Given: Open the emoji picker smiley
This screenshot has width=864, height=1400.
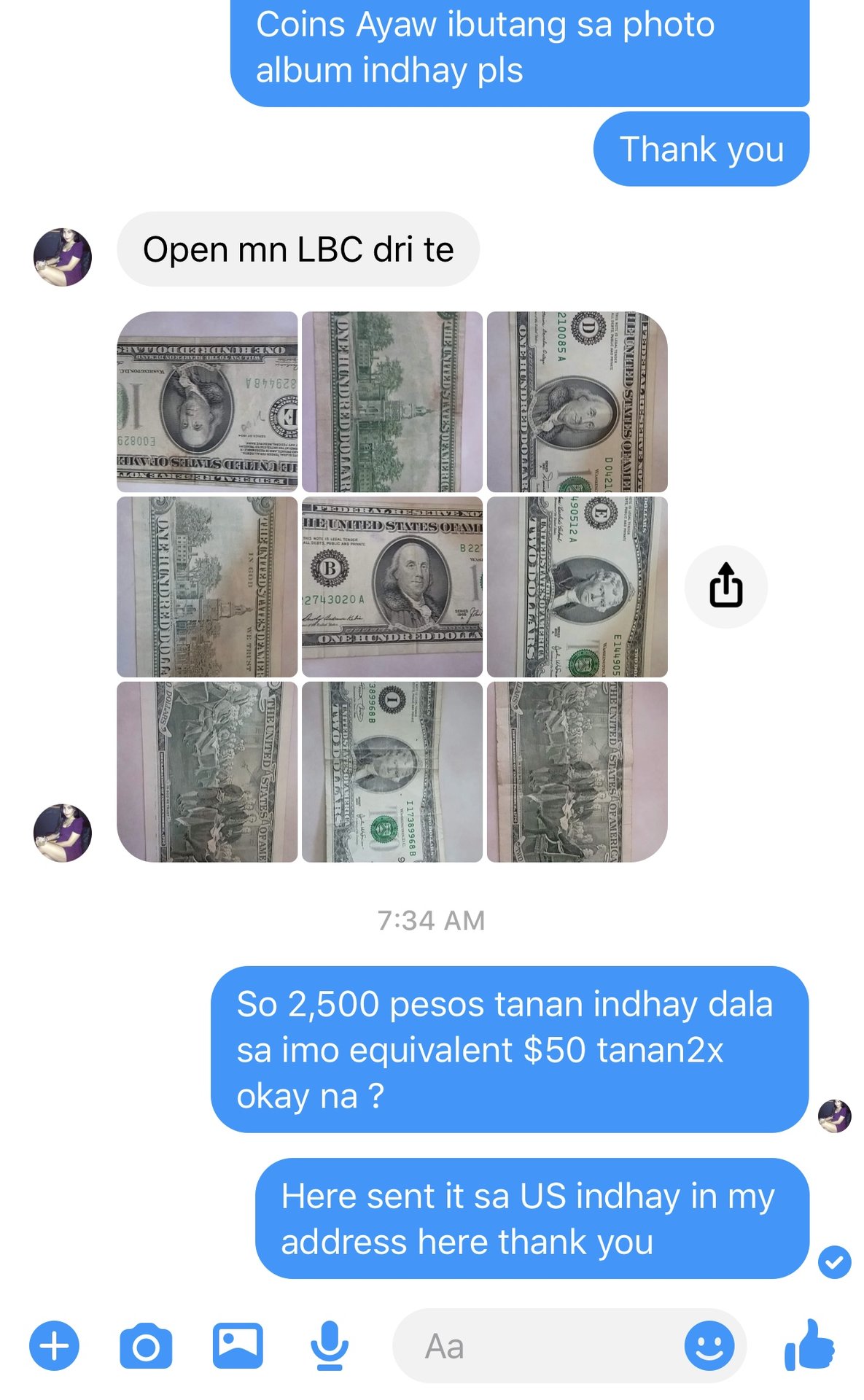Looking at the screenshot, I should 709,1345.
